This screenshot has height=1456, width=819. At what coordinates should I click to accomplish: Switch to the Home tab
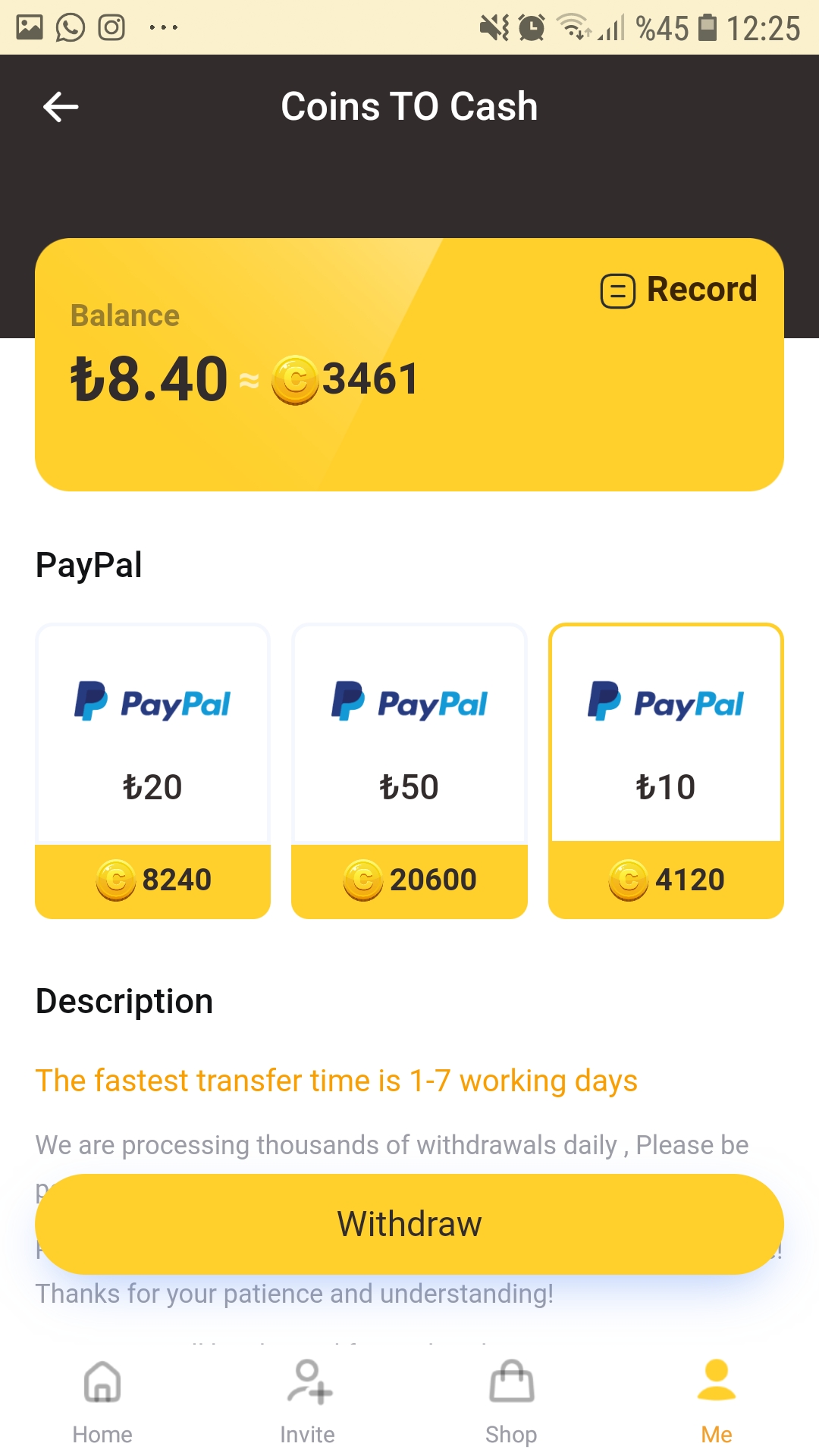[x=102, y=1401]
